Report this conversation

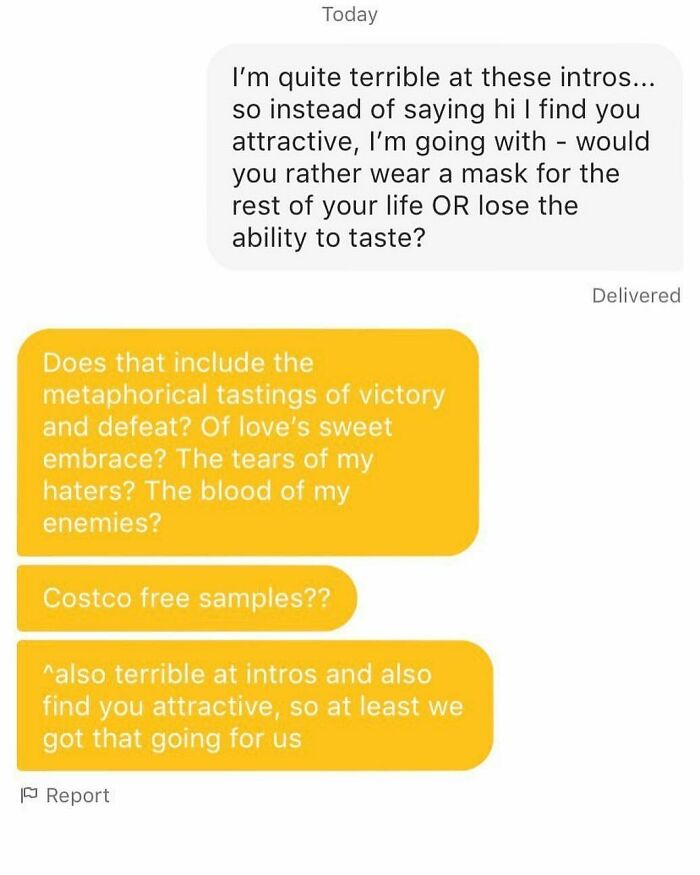pos(65,796)
